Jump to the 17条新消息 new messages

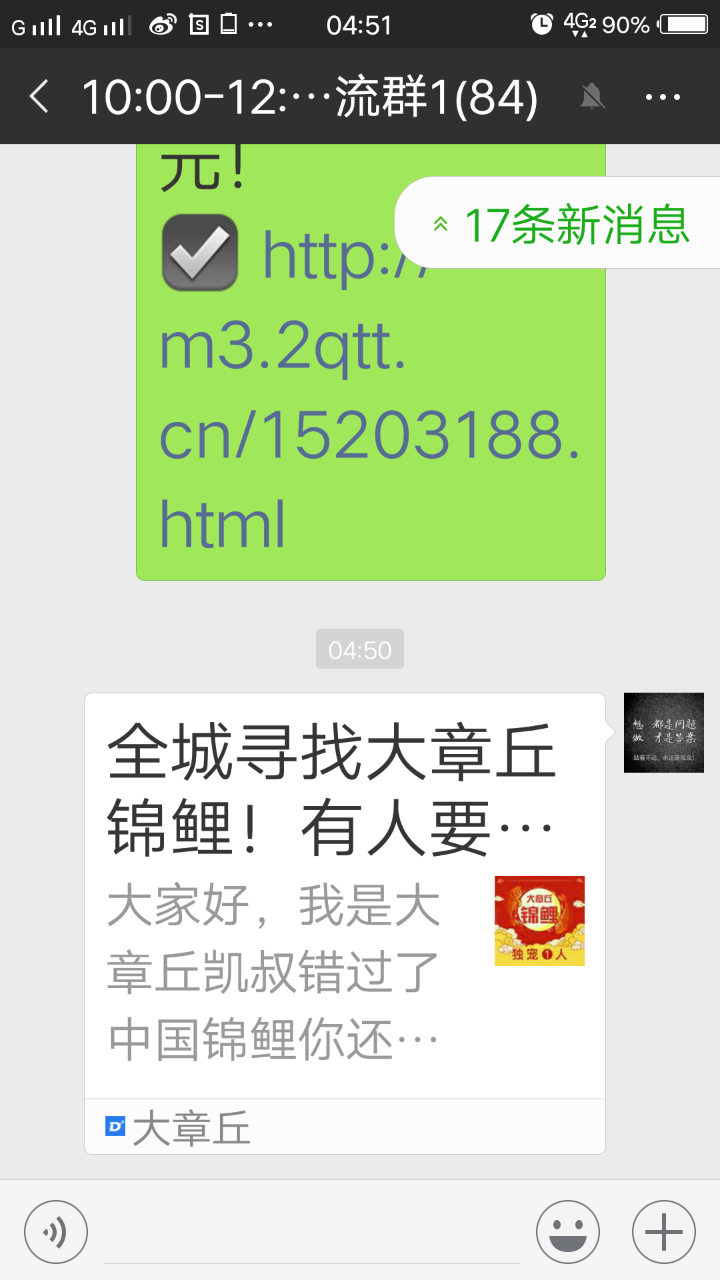point(560,224)
